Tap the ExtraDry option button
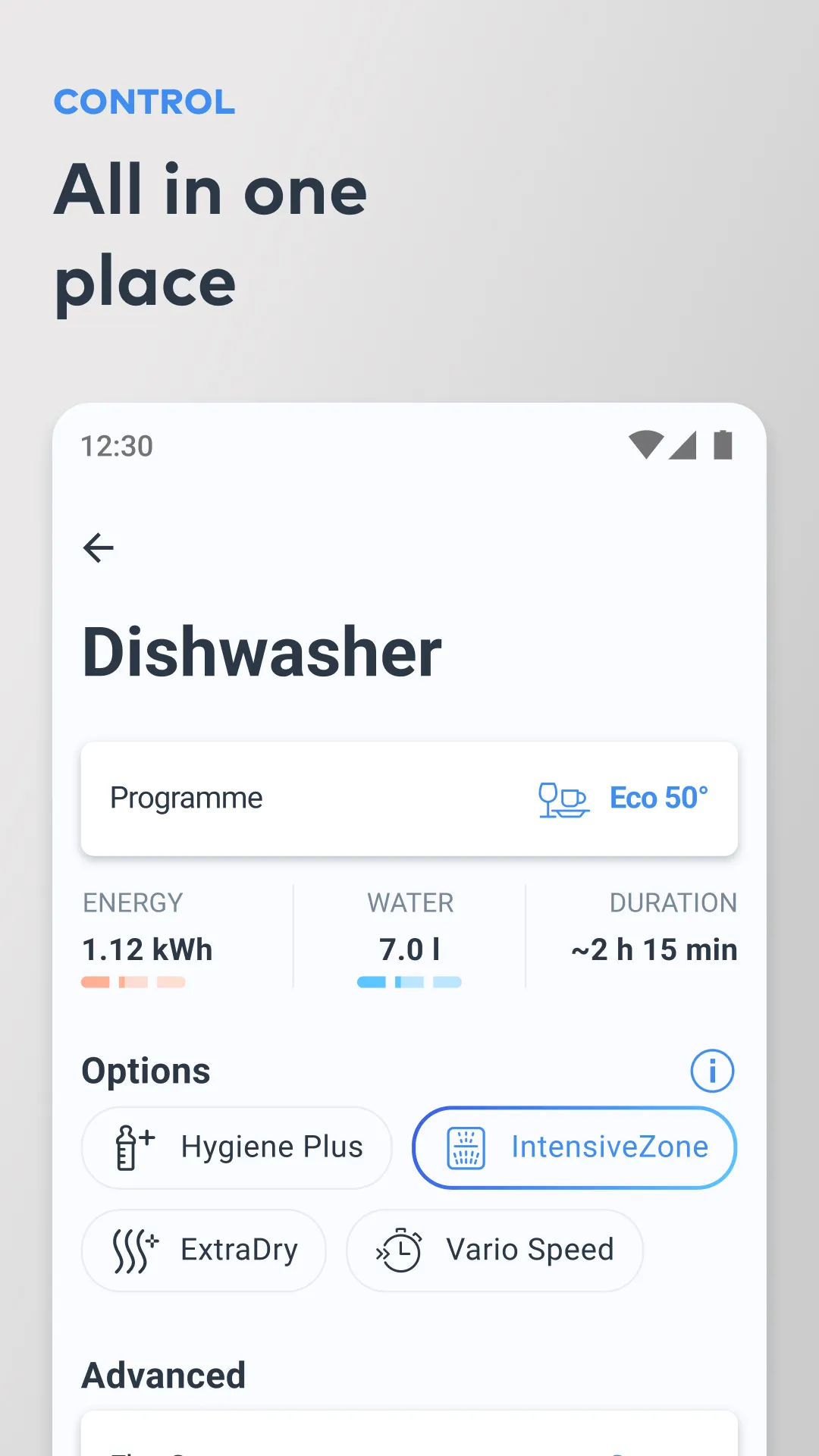The height and width of the screenshot is (1456, 819). (203, 1250)
